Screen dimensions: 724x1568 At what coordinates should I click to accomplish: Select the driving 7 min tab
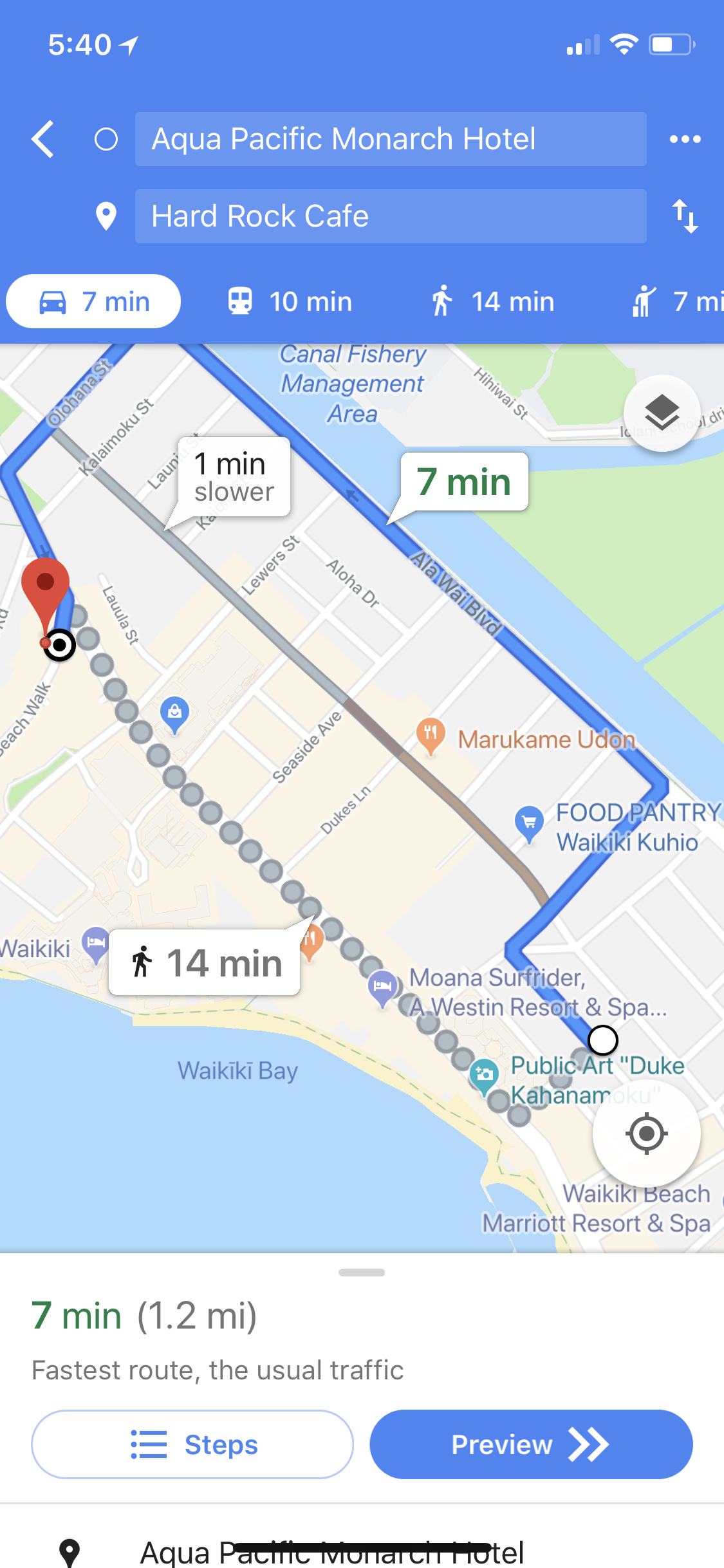94,301
